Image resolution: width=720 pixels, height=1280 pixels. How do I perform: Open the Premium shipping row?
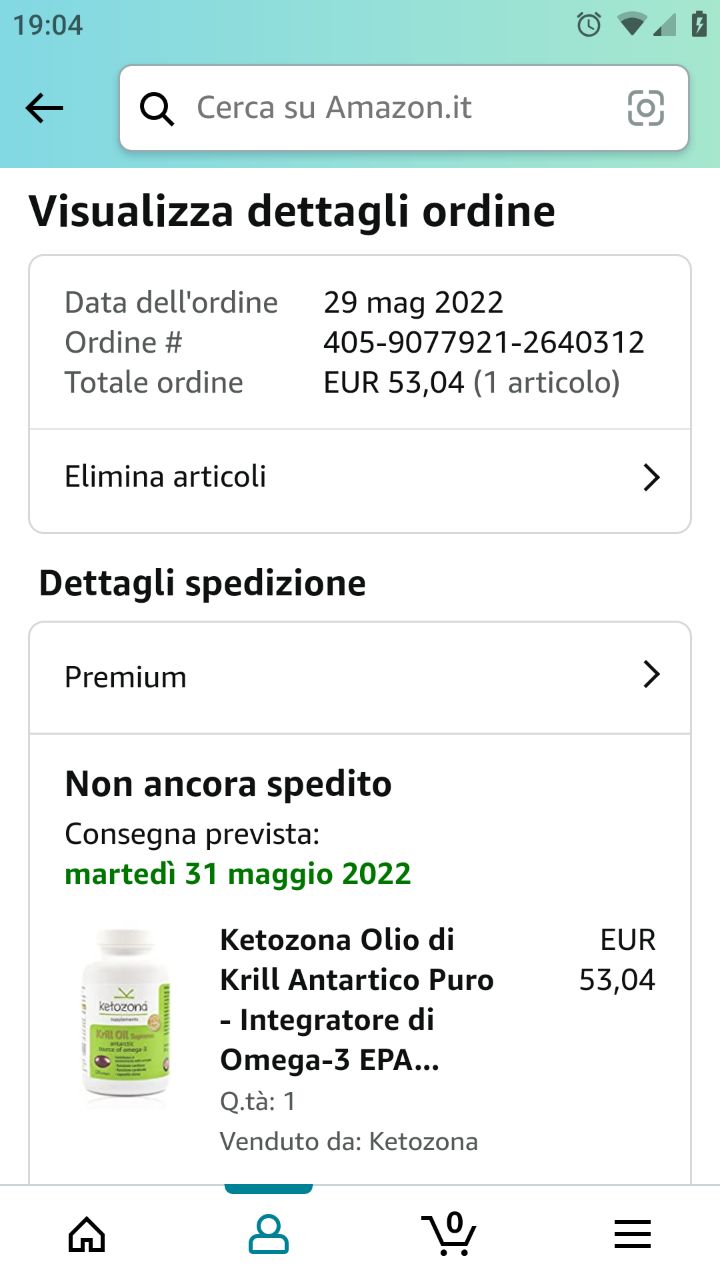tap(360, 677)
